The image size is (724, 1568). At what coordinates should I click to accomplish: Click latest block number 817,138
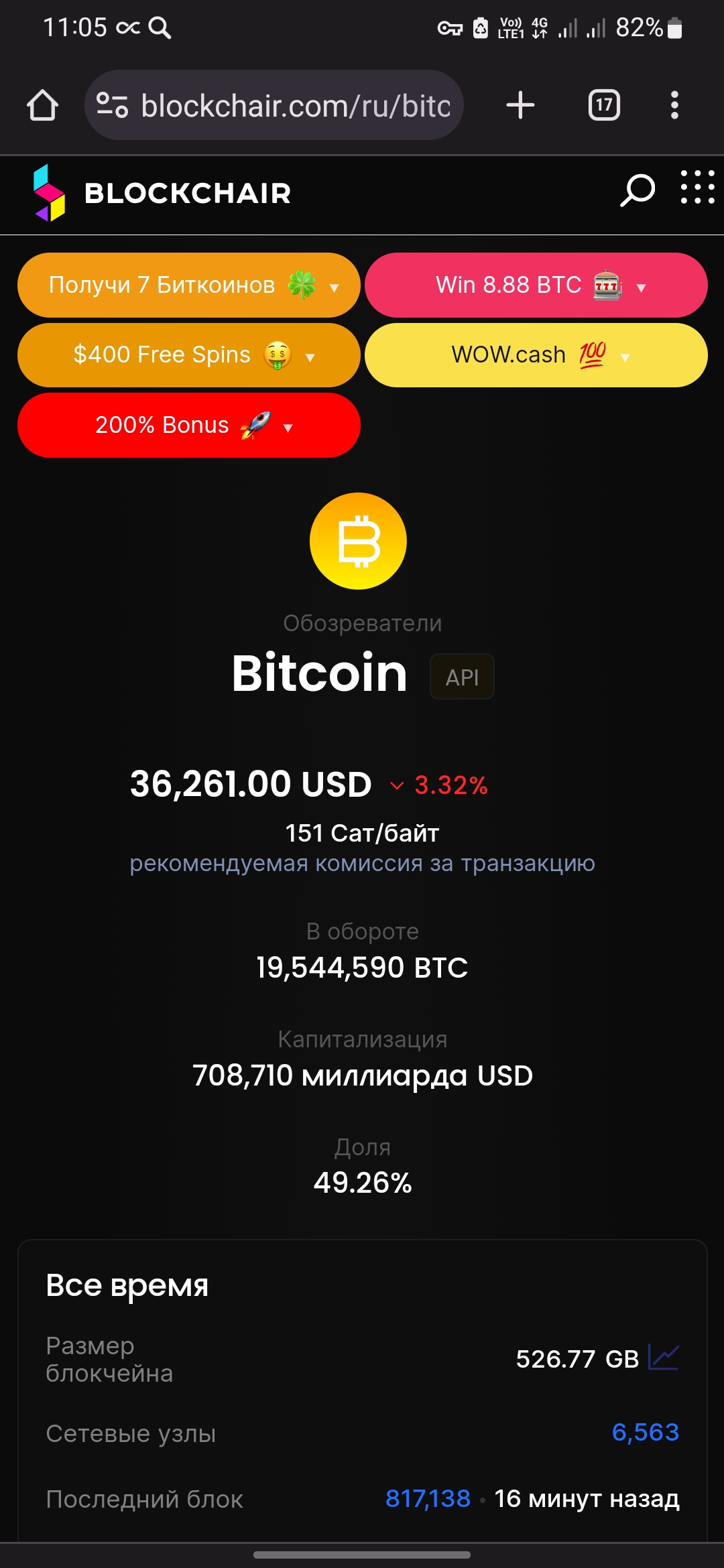point(430,1499)
